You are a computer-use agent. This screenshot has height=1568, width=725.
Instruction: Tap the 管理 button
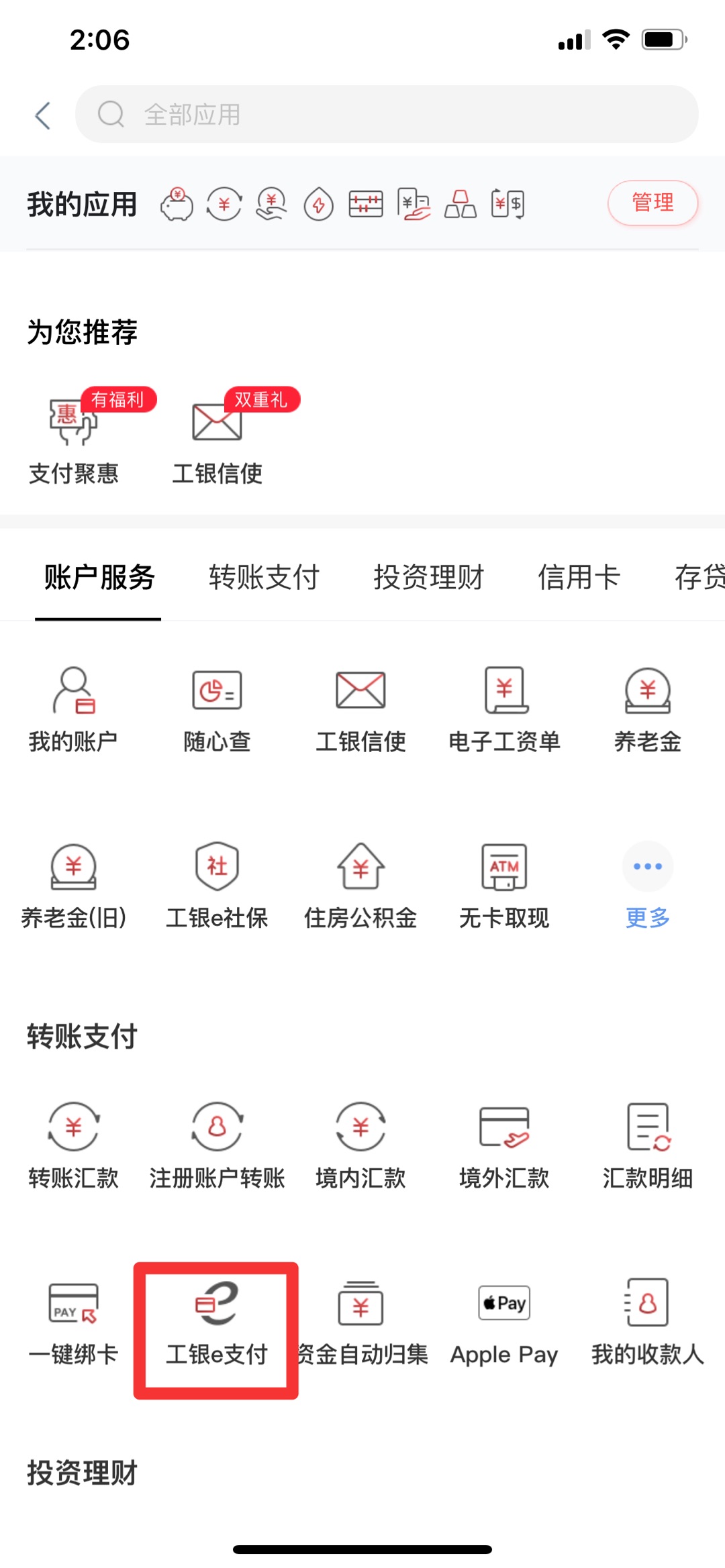pos(652,203)
